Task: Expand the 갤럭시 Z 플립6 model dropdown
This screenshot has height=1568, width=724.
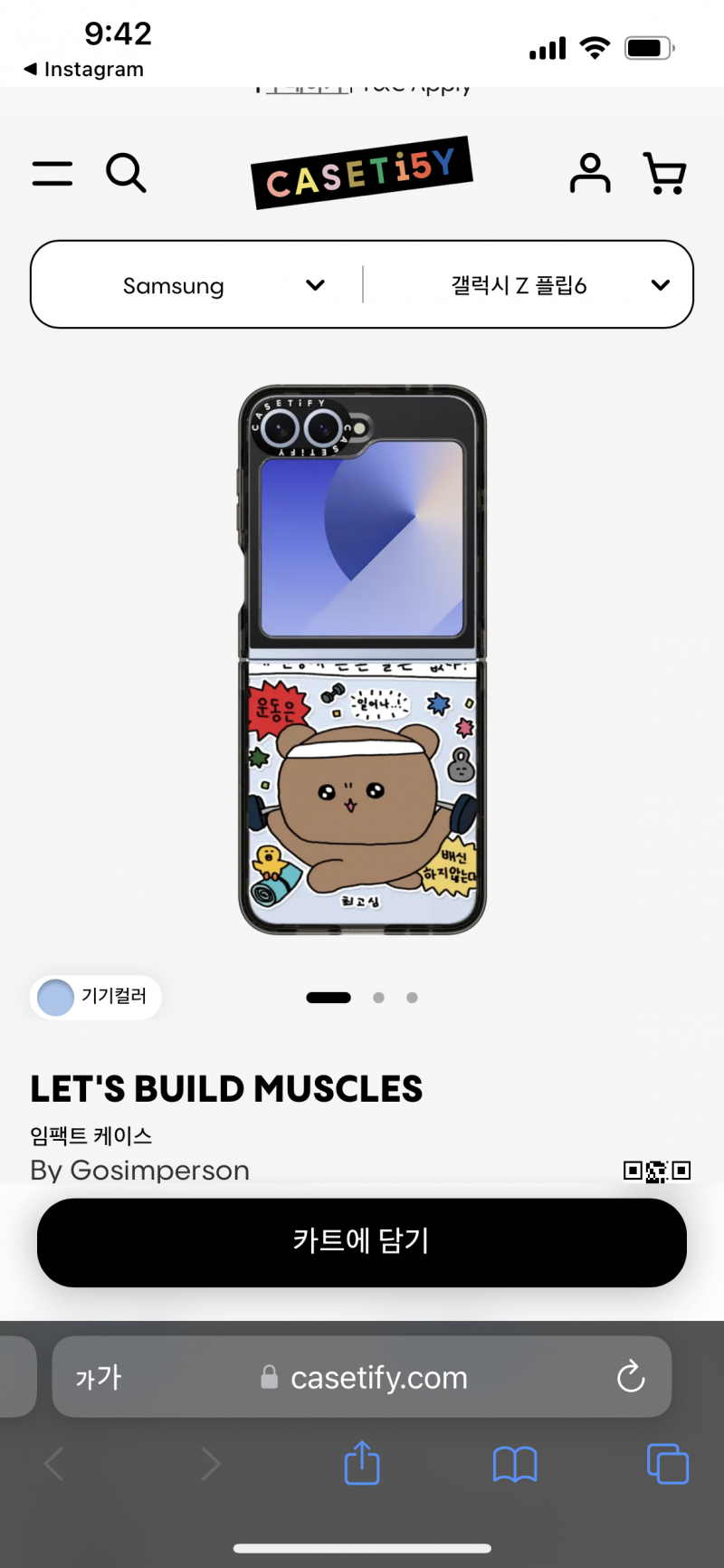Action: point(529,285)
